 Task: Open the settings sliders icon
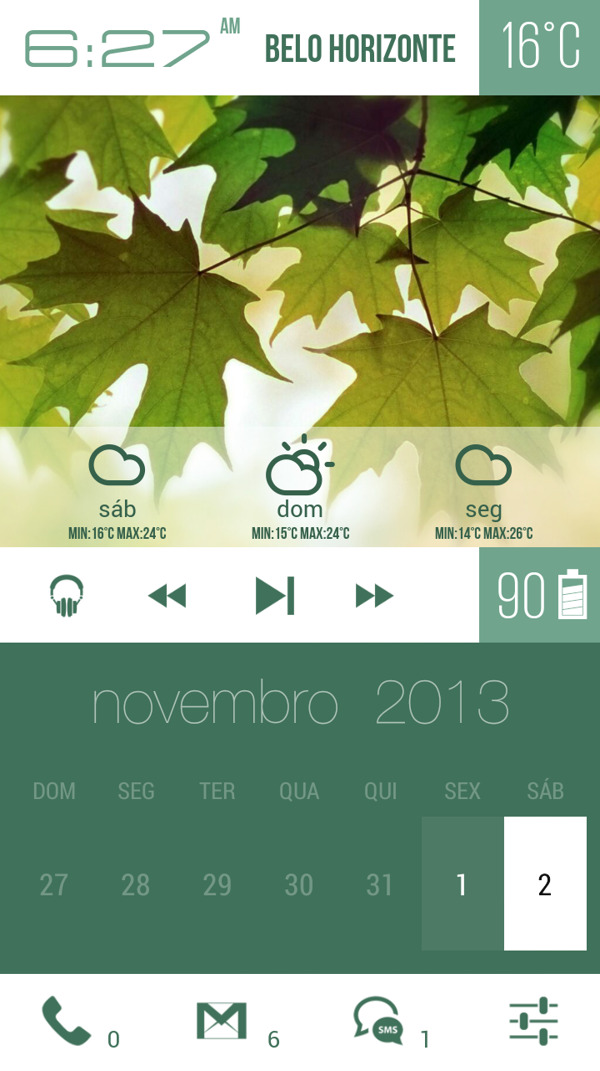(533, 1021)
